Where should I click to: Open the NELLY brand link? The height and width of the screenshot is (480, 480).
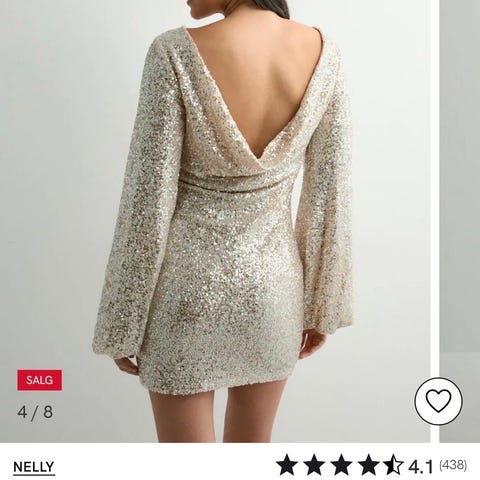coord(34,467)
